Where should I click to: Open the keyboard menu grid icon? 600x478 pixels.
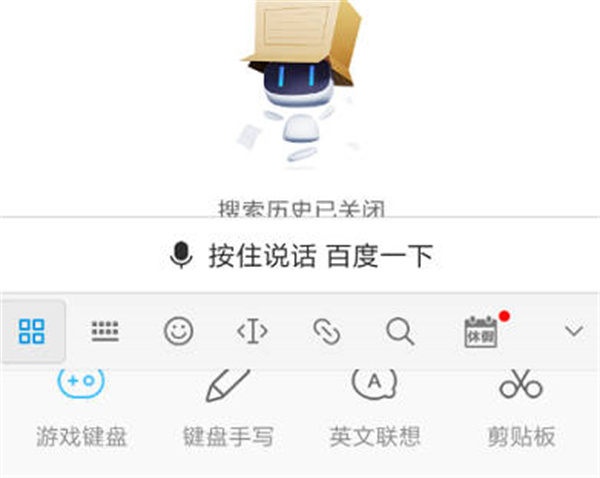[32, 331]
